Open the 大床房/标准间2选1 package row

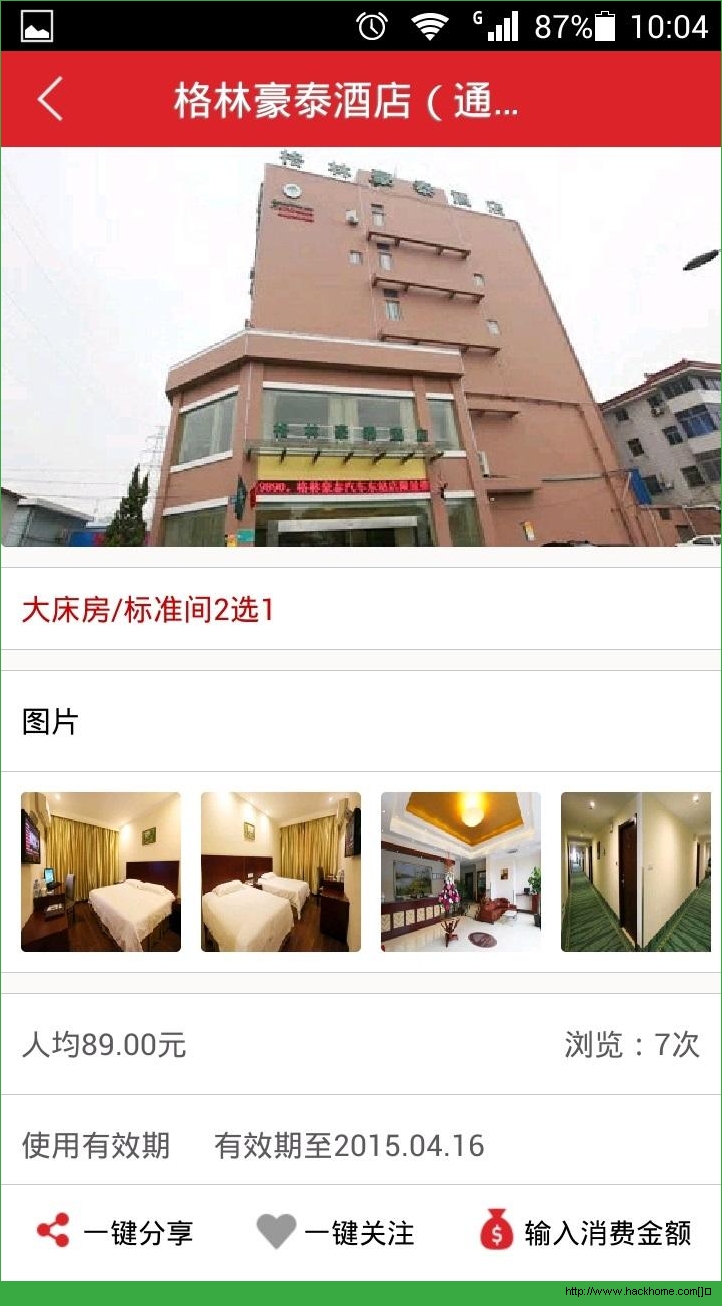(x=361, y=609)
